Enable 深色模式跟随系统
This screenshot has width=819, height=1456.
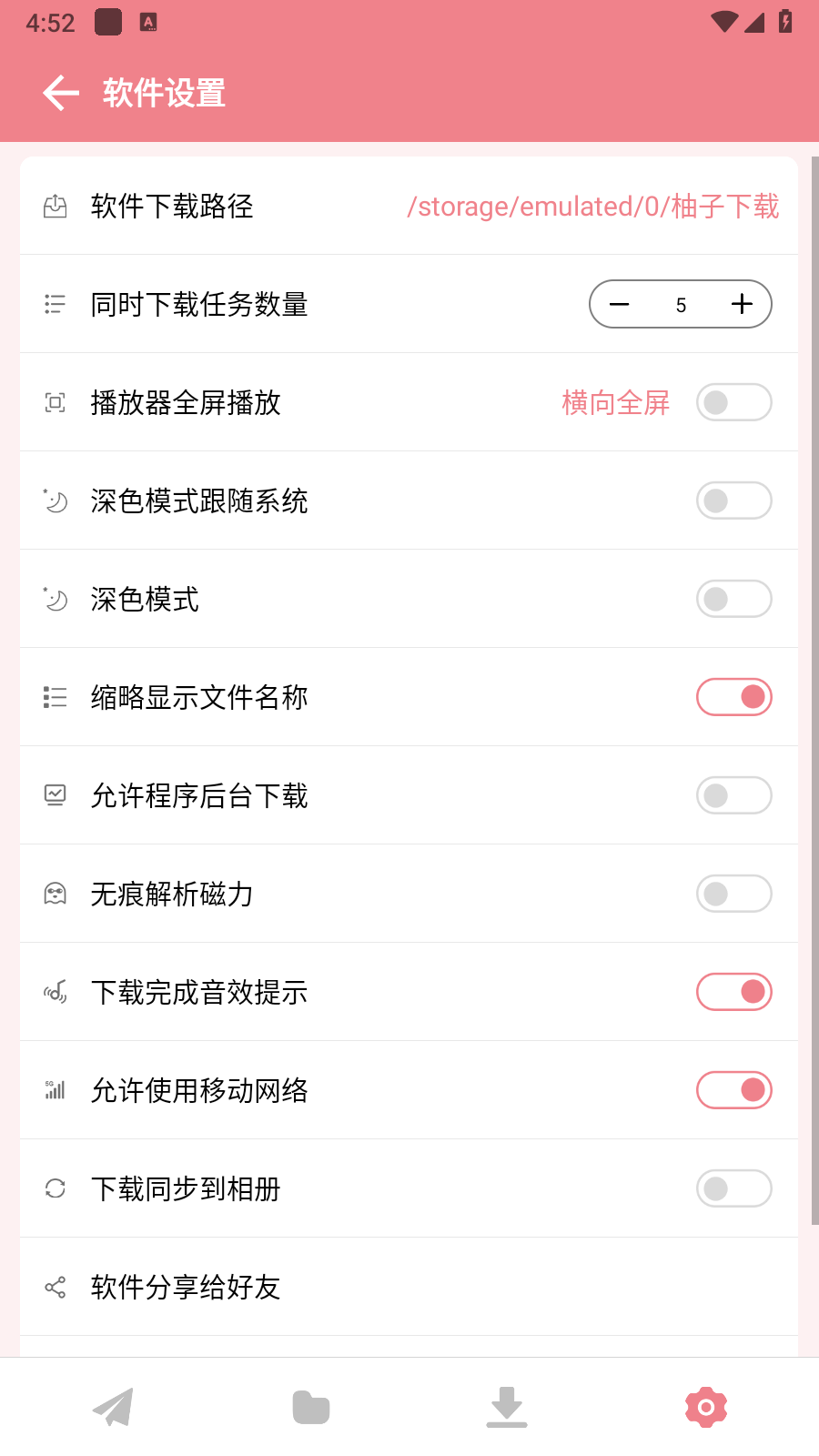click(733, 500)
